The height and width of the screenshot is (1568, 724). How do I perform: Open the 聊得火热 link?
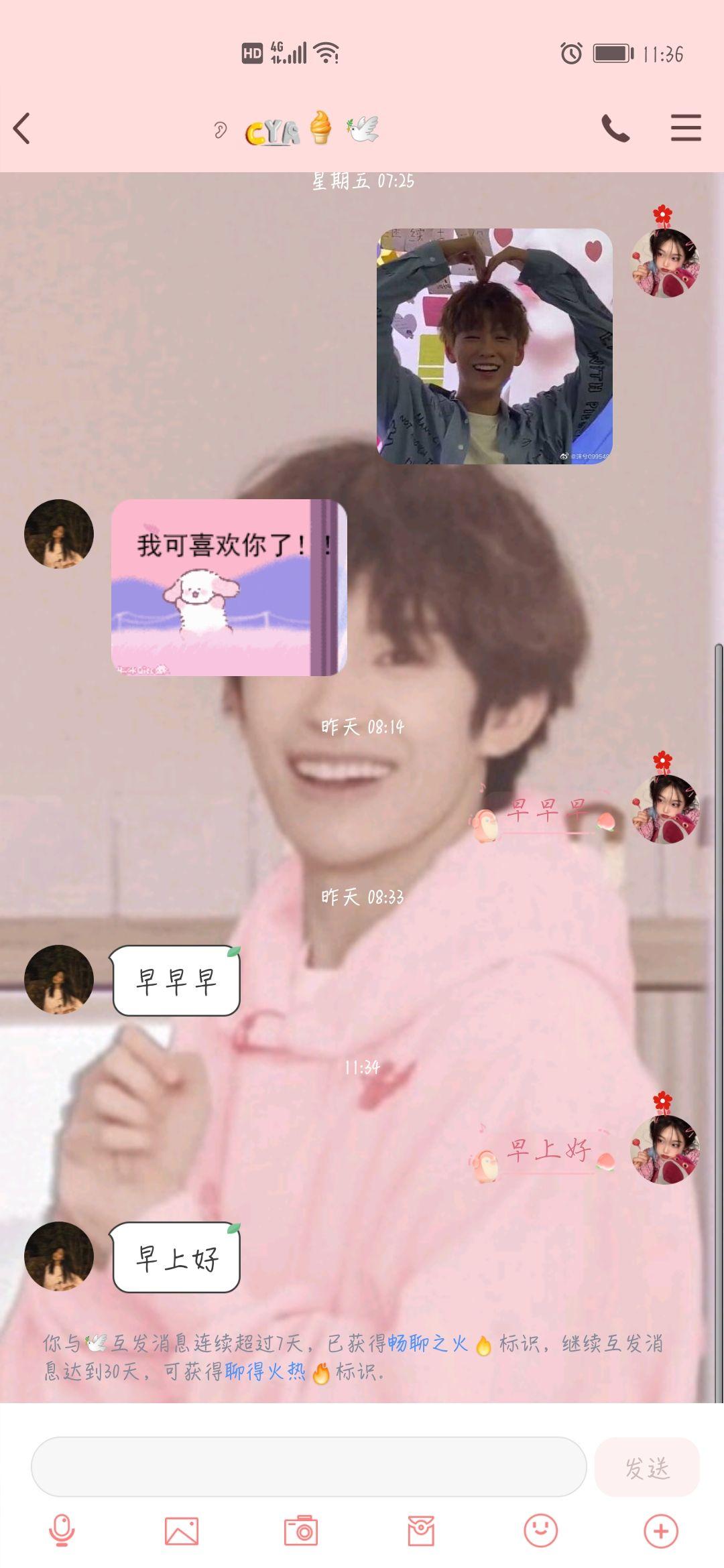265,1372
